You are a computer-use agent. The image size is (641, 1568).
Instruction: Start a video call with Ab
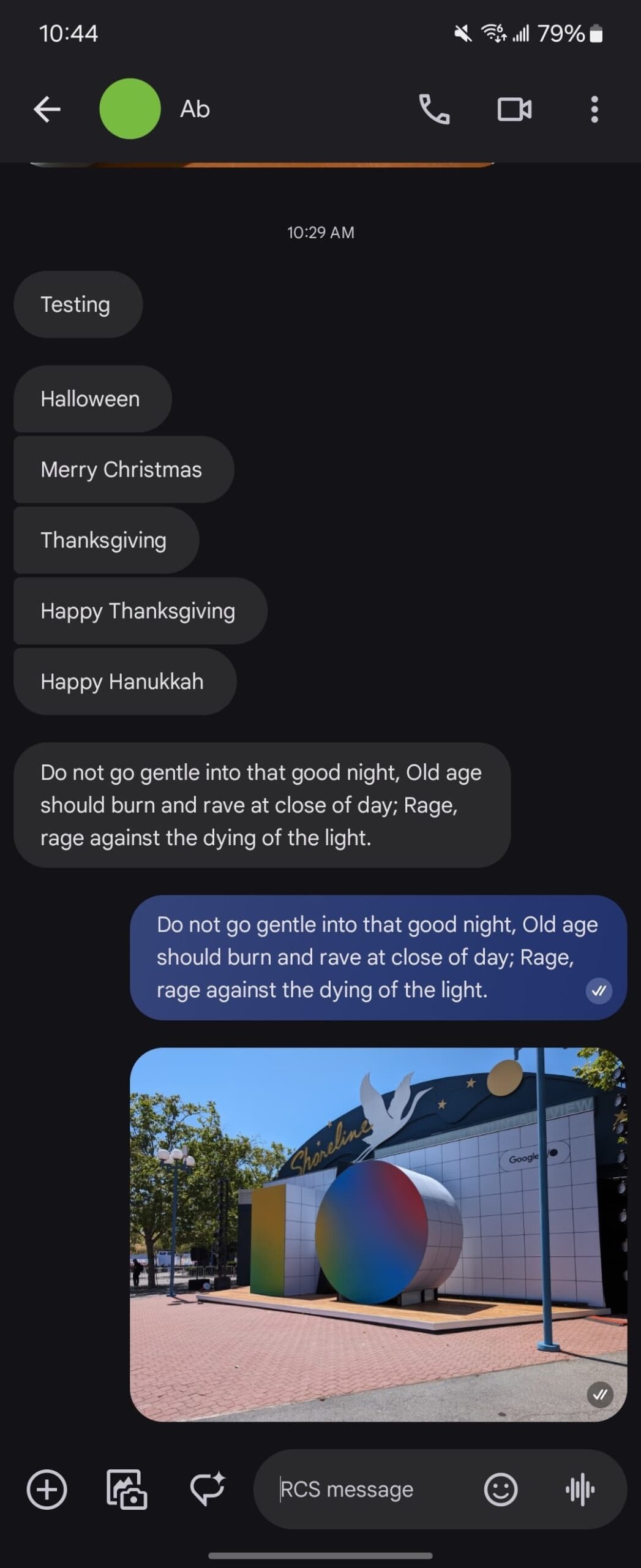tap(514, 110)
